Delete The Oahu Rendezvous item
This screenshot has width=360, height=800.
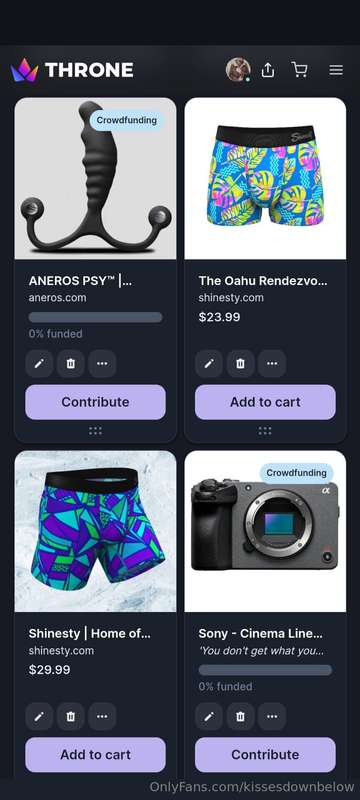point(241,363)
